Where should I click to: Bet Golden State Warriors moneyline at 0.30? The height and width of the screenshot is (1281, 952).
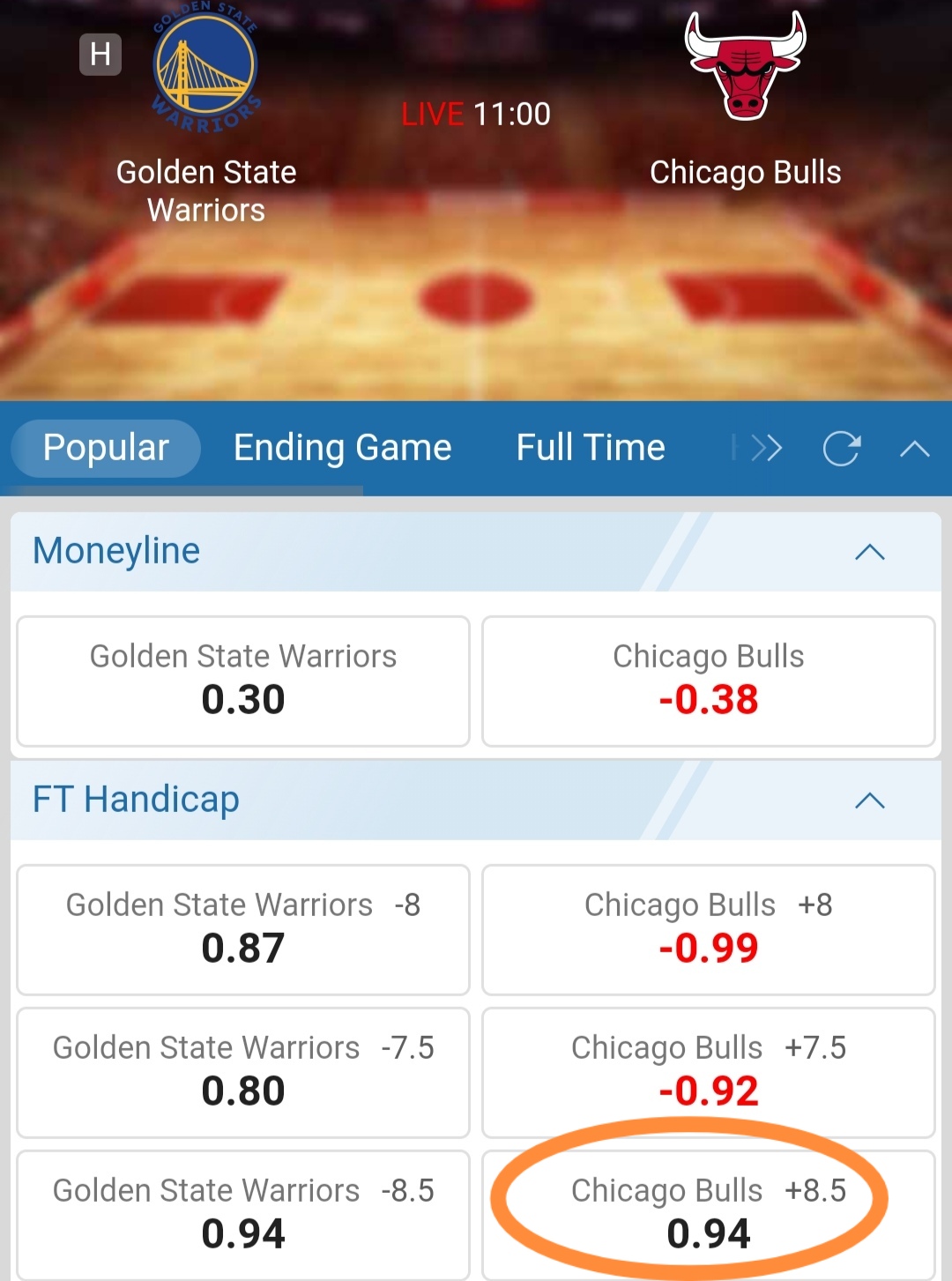click(x=243, y=681)
